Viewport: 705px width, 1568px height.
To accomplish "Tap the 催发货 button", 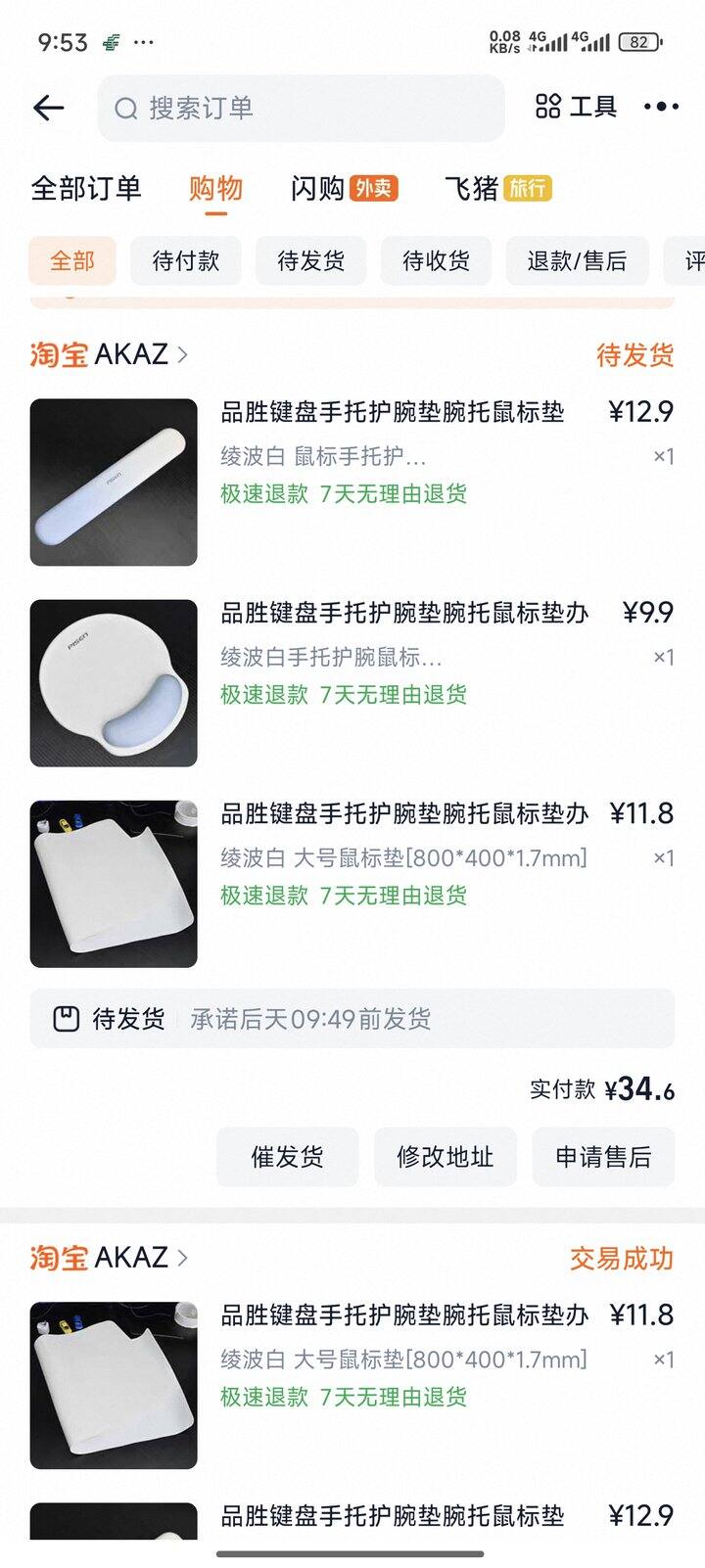I will (287, 1157).
